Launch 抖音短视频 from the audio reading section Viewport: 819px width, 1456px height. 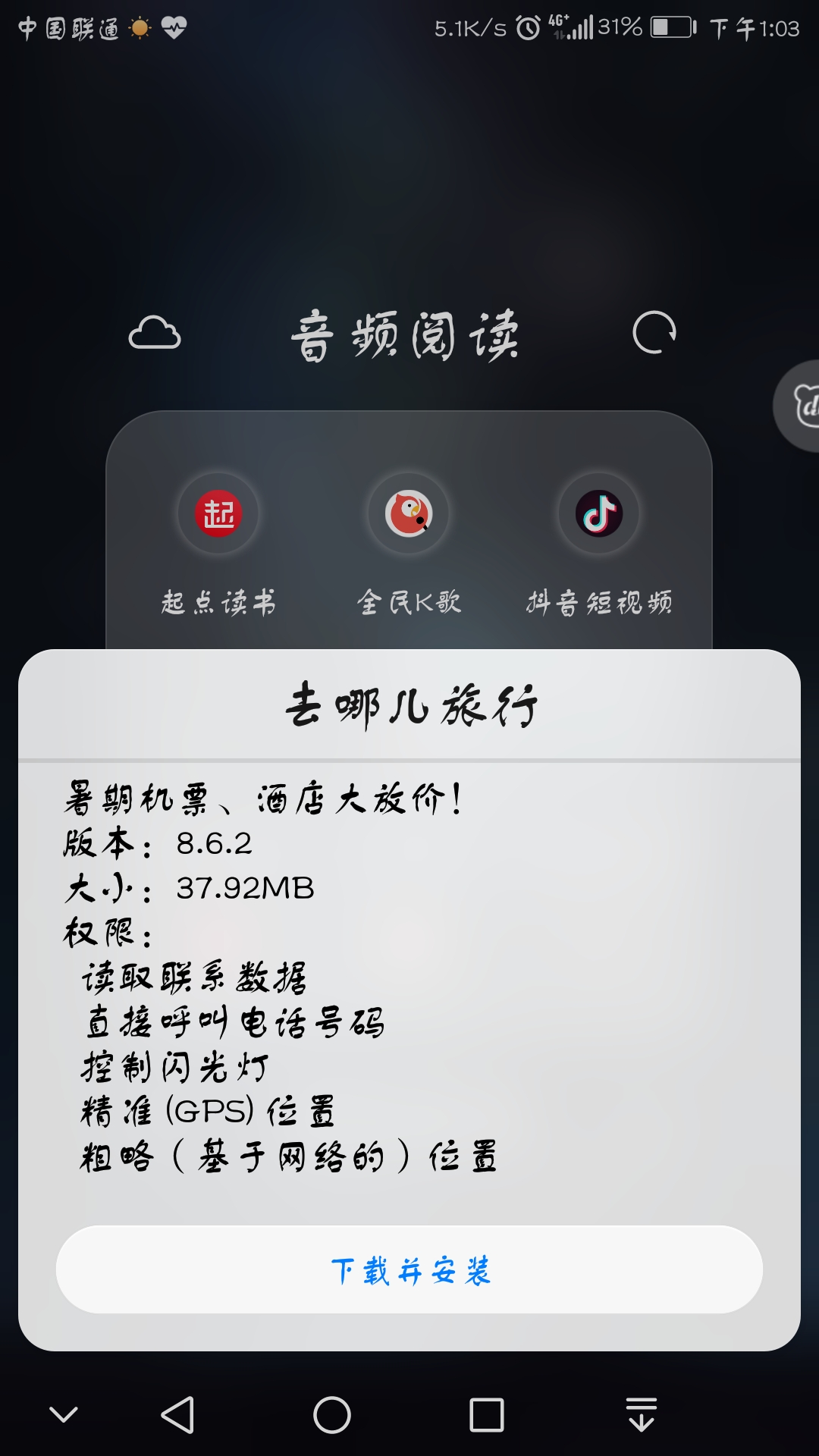click(x=599, y=514)
